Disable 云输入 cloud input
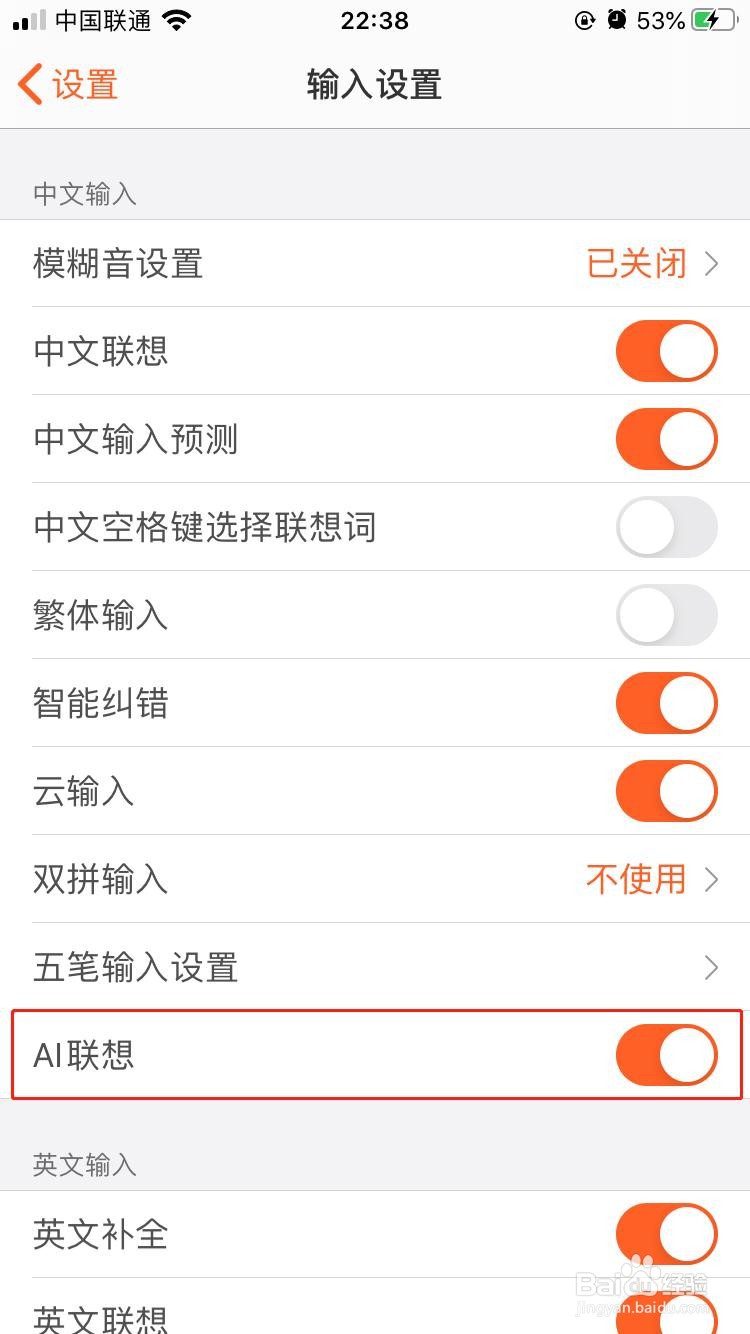Screen dimensions: 750x1334 click(x=666, y=791)
